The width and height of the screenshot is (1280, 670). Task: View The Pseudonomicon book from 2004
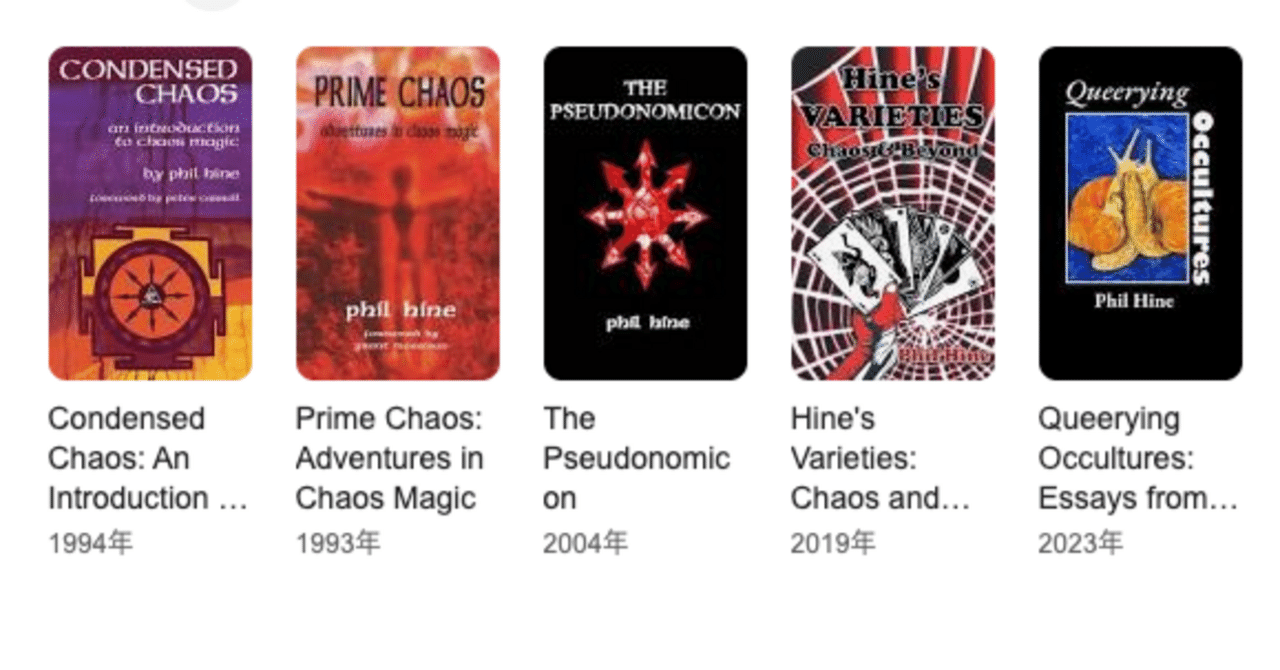coord(645,213)
